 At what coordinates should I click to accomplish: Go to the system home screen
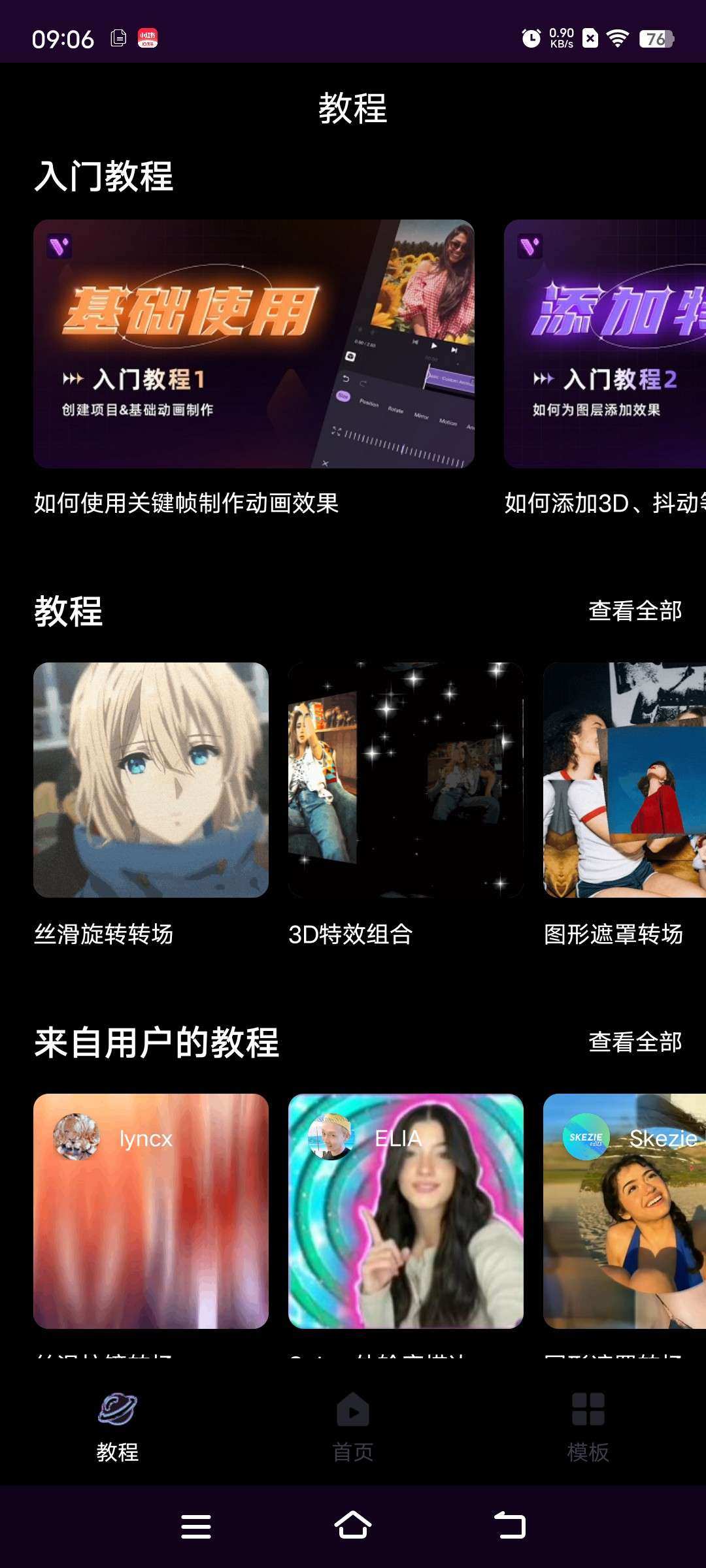353,1526
